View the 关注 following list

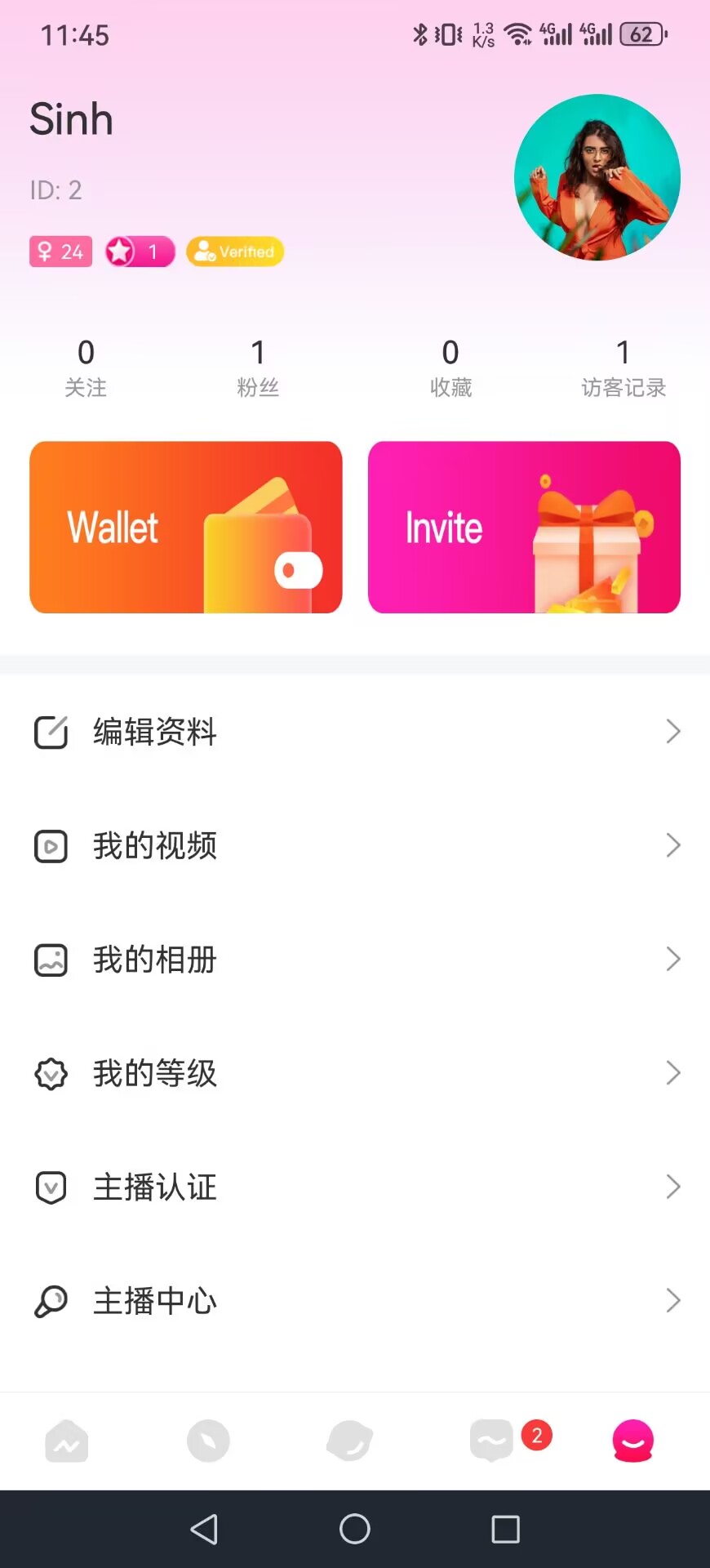[x=86, y=367]
